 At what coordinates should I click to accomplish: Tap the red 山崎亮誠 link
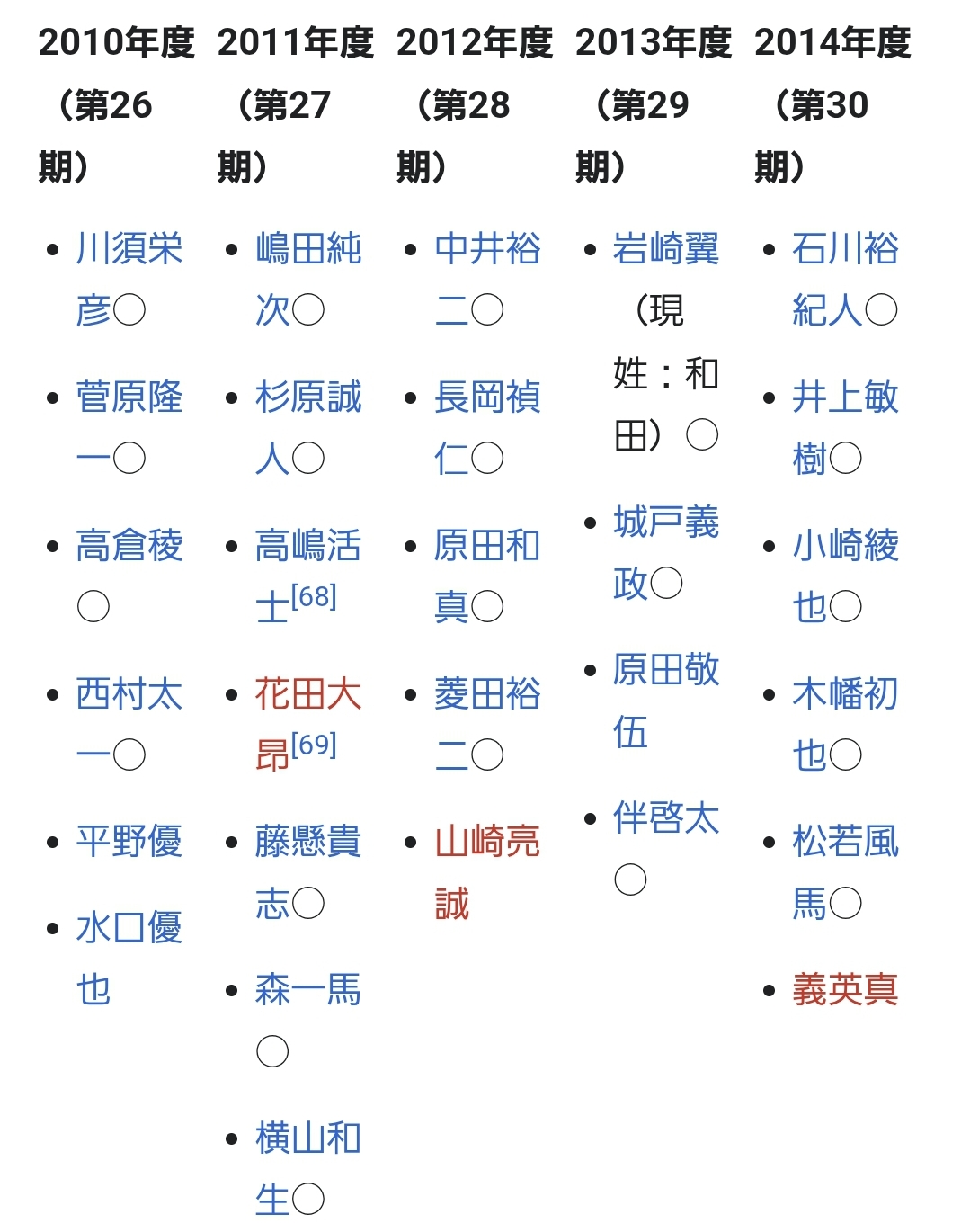(486, 843)
